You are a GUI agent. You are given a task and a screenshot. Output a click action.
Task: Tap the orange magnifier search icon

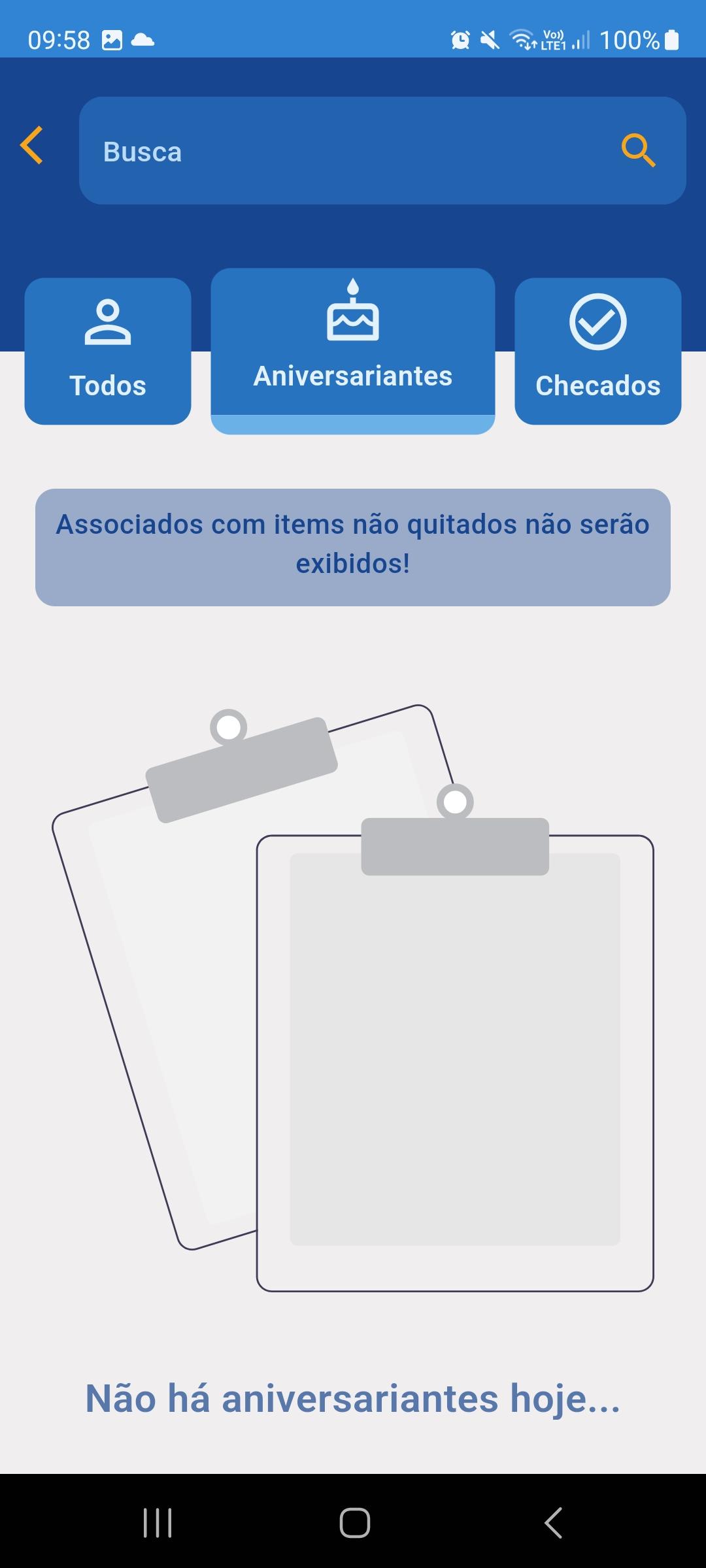[638, 151]
